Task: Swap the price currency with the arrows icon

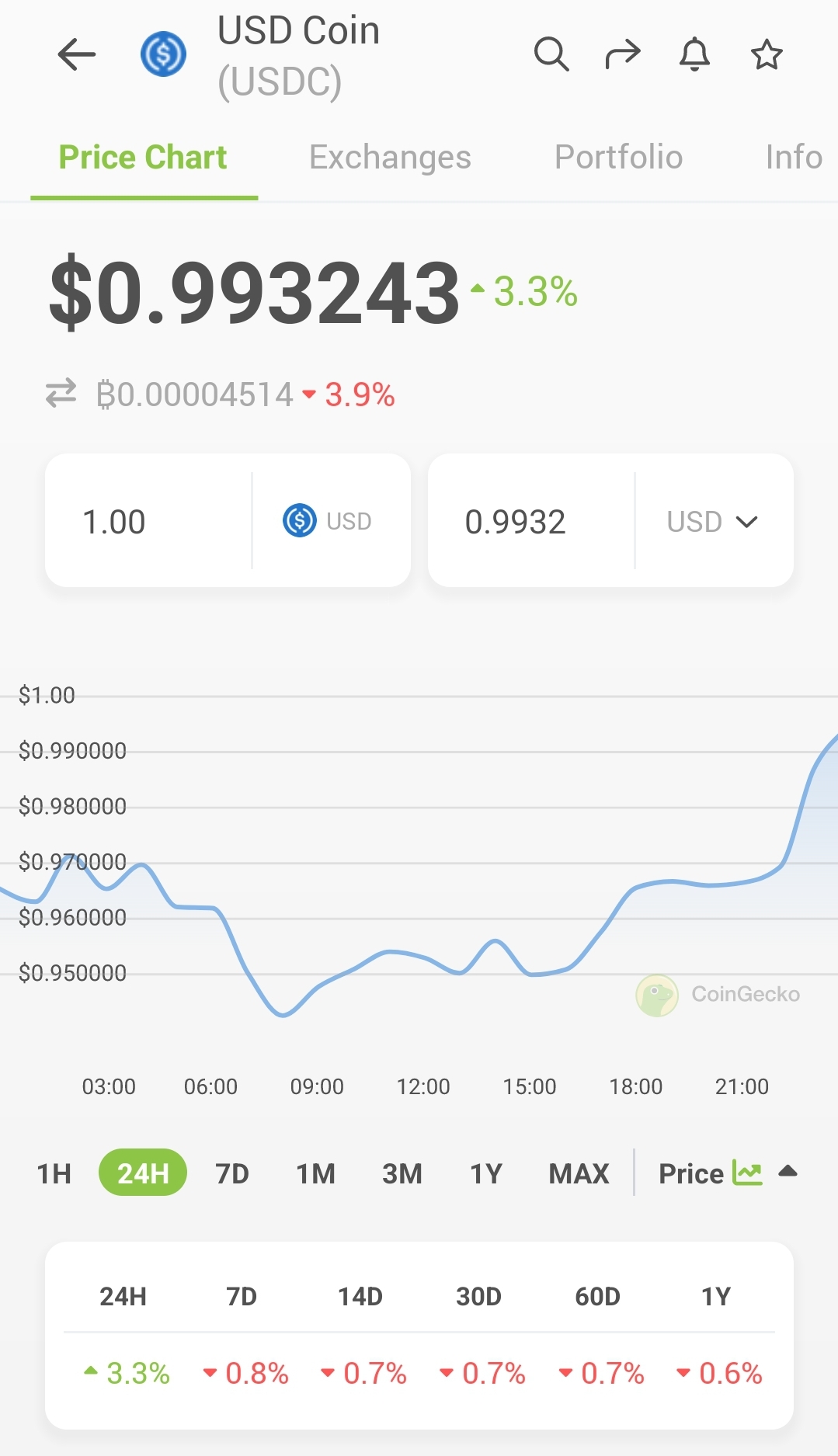Action: (x=61, y=393)
